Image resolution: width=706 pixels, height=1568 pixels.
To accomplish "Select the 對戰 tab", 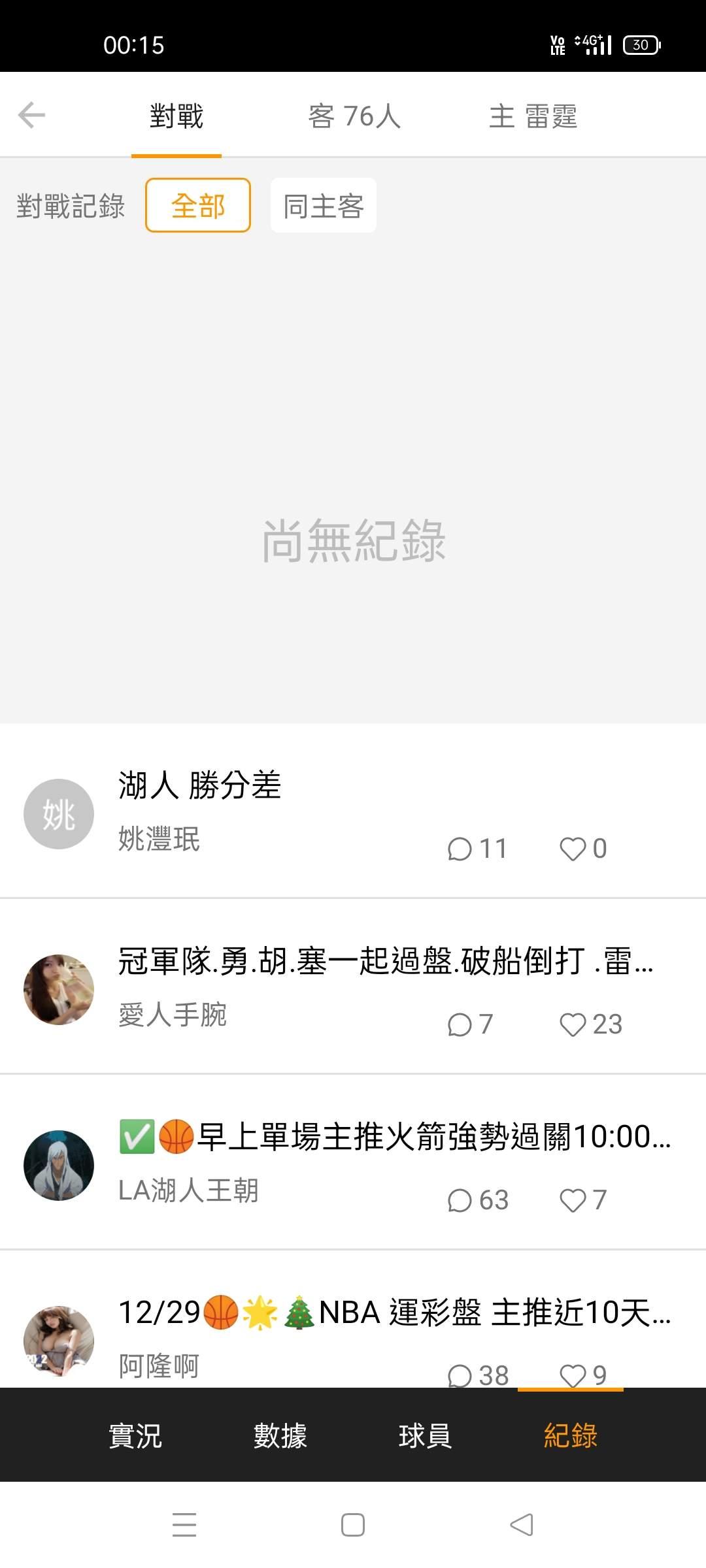I will tap(176, 116).
